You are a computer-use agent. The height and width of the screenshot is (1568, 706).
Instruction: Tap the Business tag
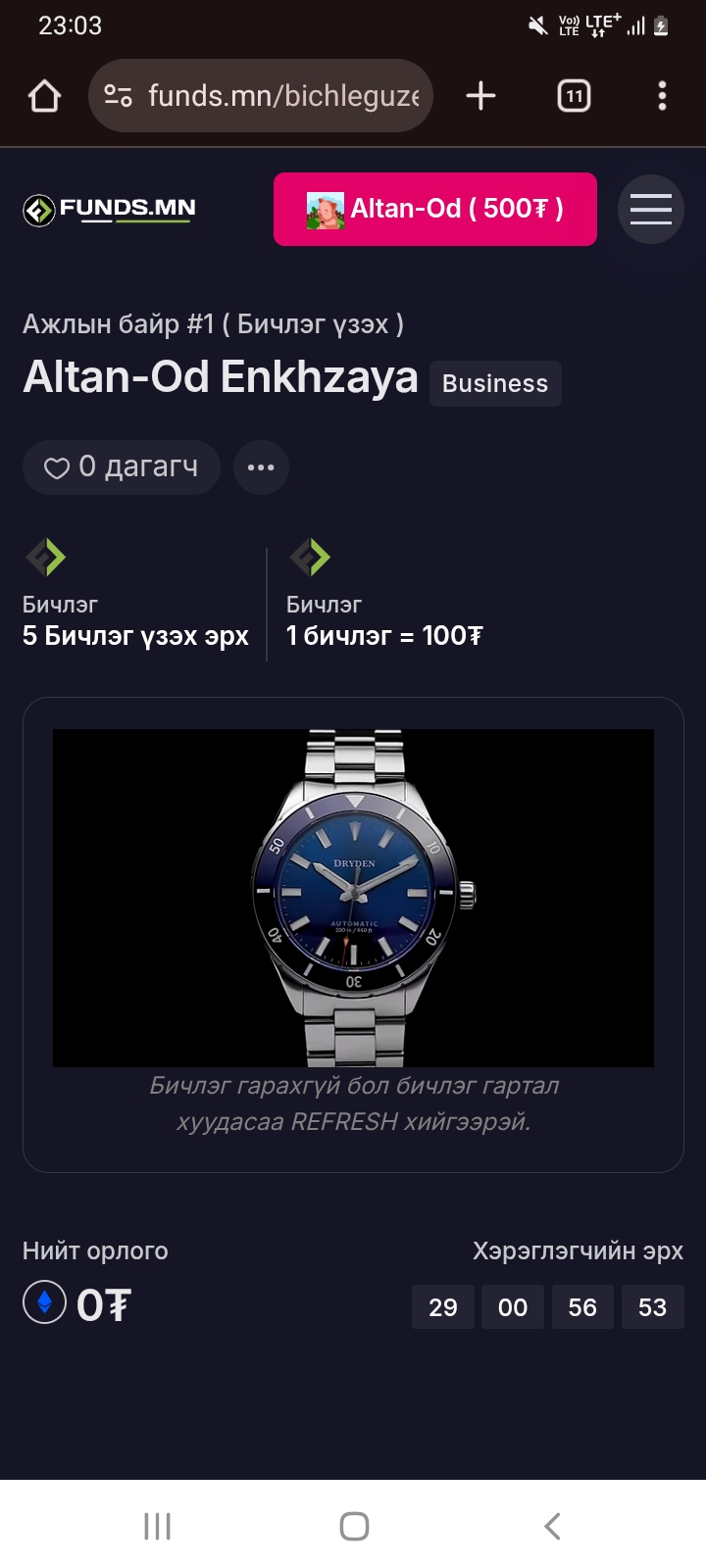[x=495, y=383]
